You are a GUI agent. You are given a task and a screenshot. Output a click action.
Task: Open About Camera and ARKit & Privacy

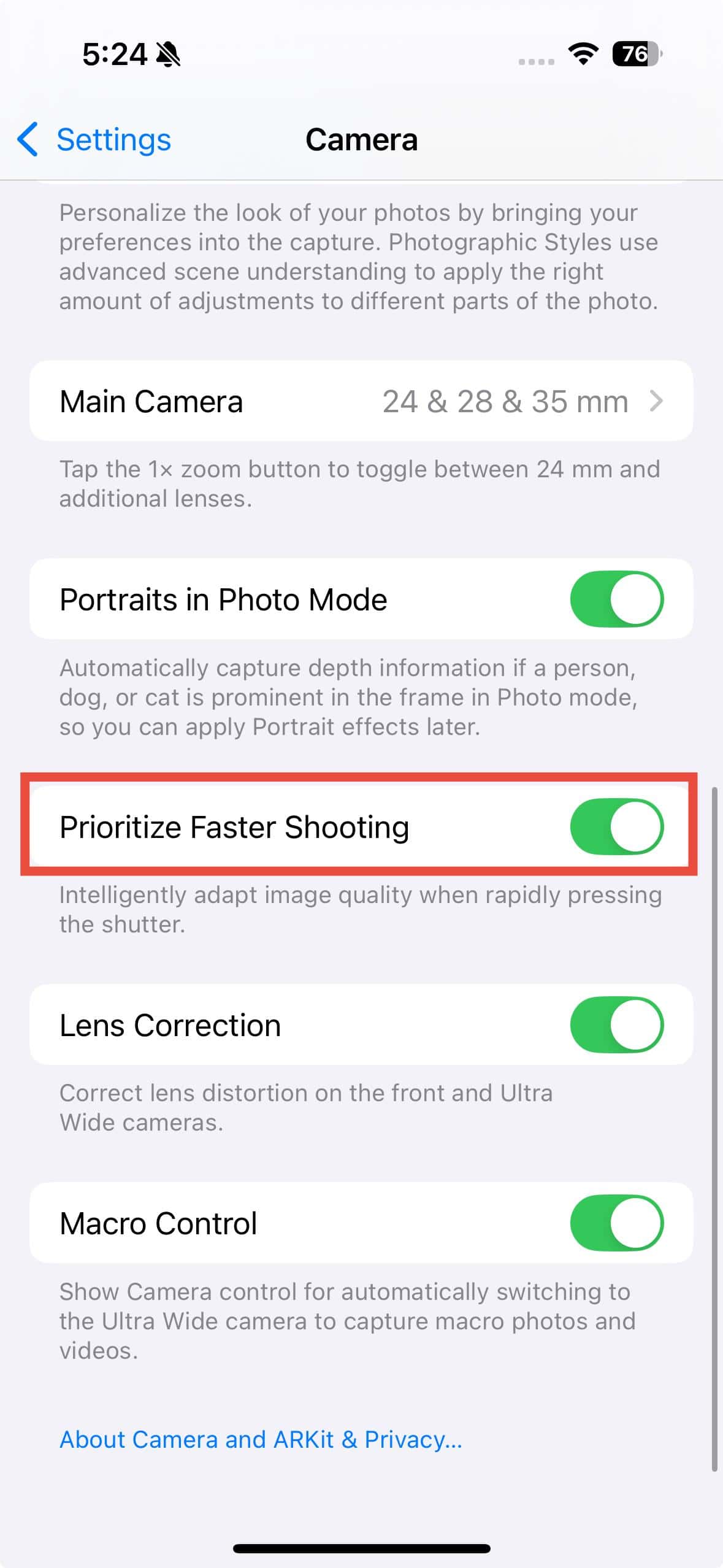(x=261, y=1439)
